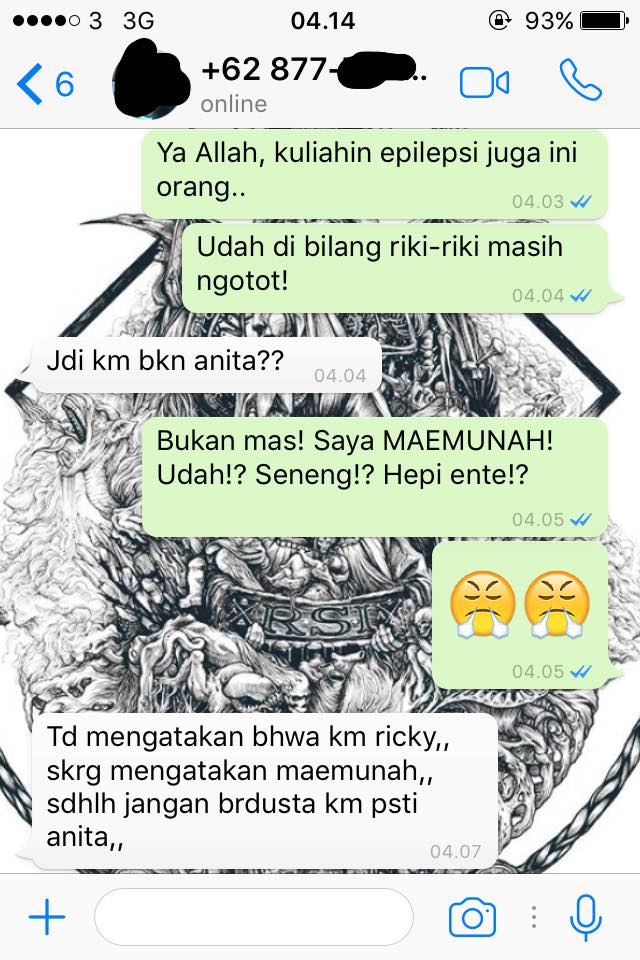640x960 pixels.
Task: Open the camera to send a photo
Action: point(473,917)
